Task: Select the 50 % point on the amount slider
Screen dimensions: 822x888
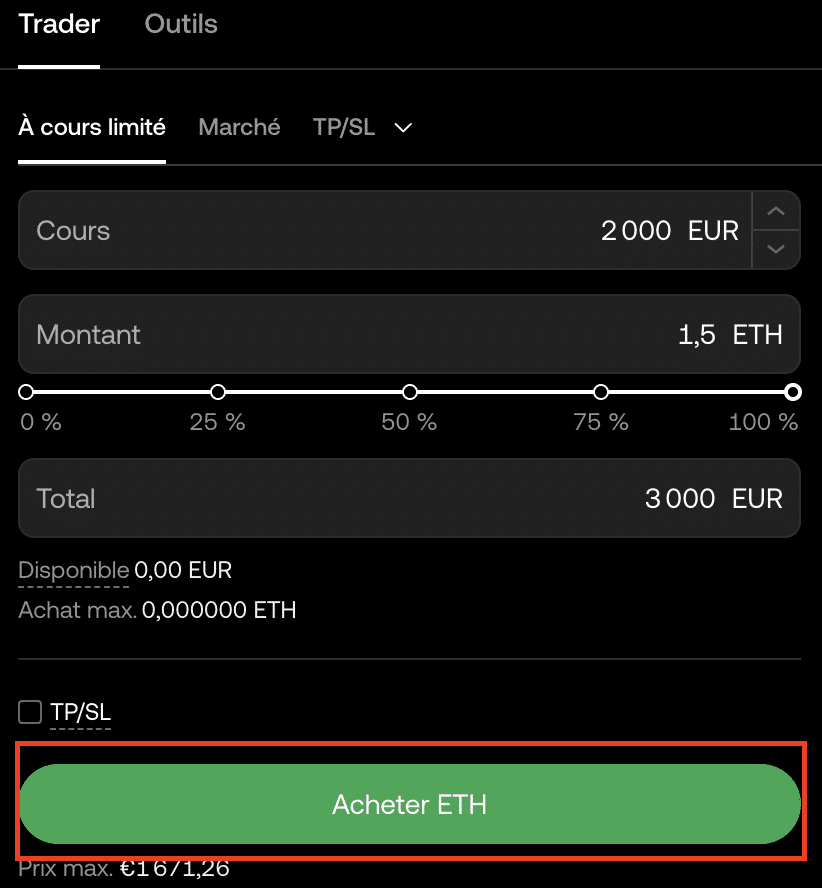Action: pos(409,392)
